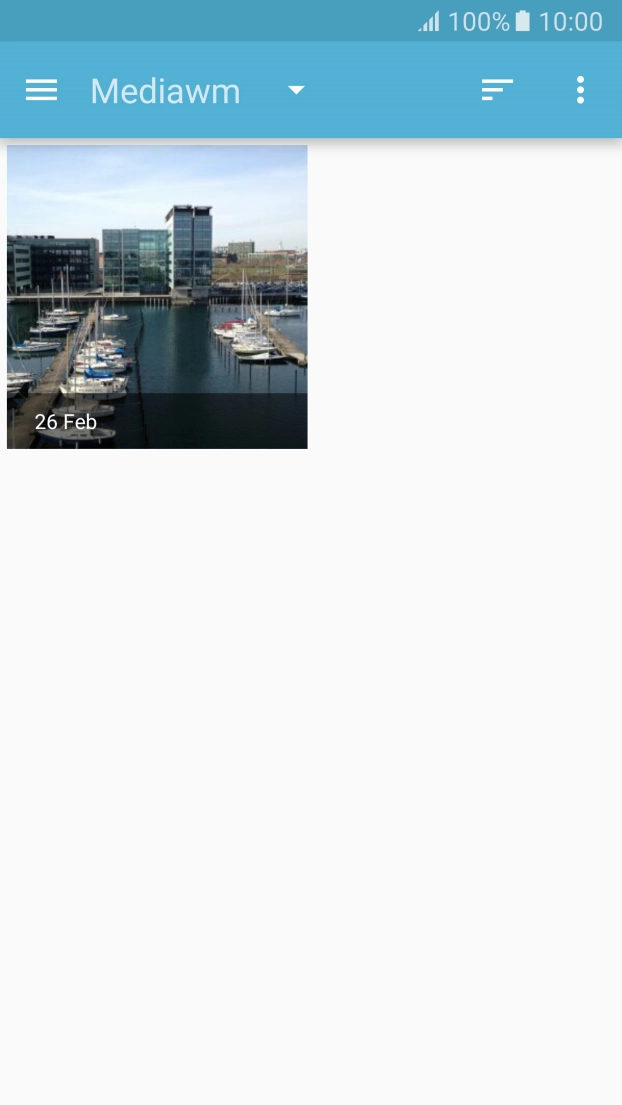Screen dimensions: 622x1105
Task: Open the sort options
Action: point(497,91)
